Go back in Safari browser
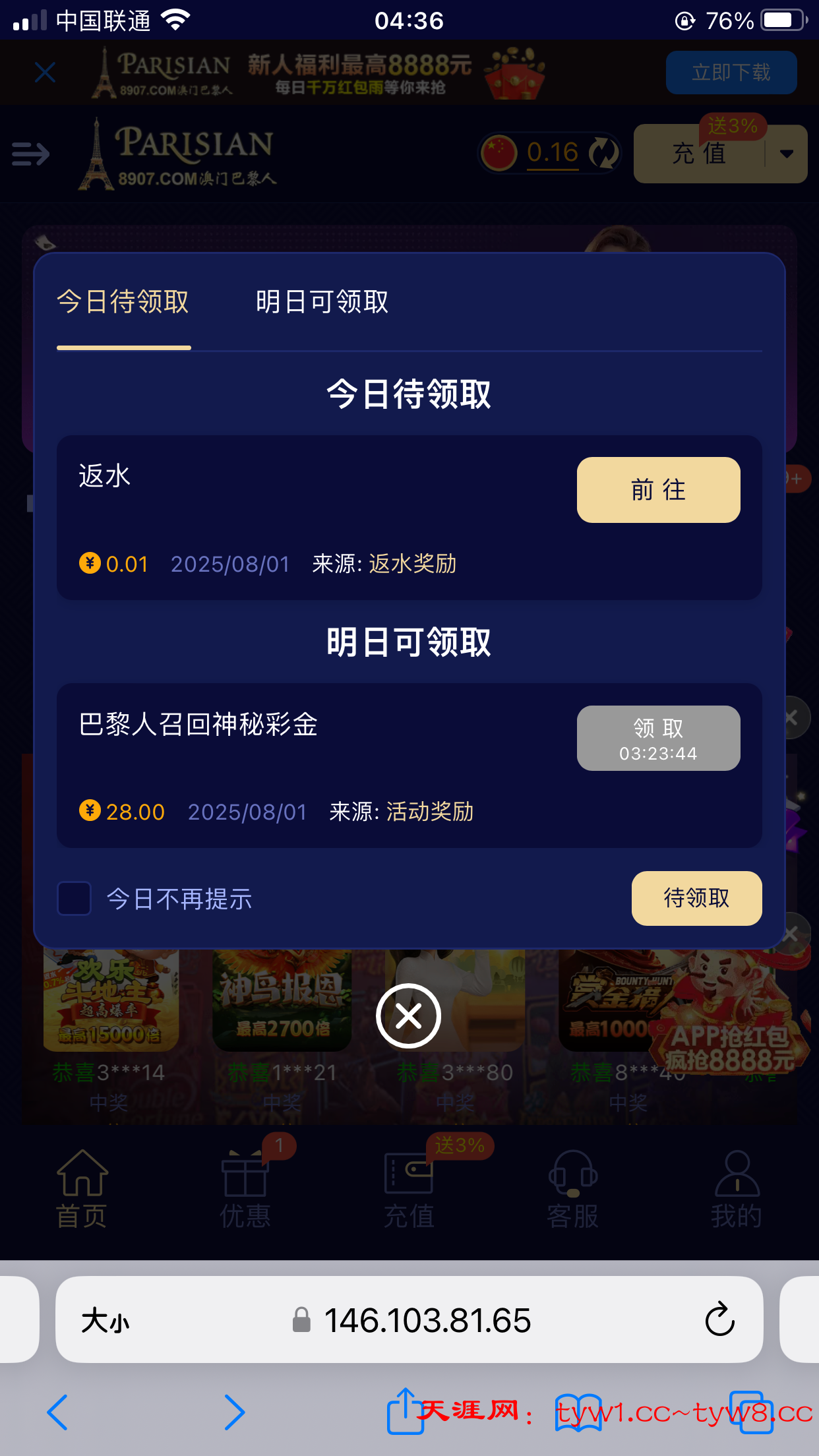 click(x=58, y=1412)
